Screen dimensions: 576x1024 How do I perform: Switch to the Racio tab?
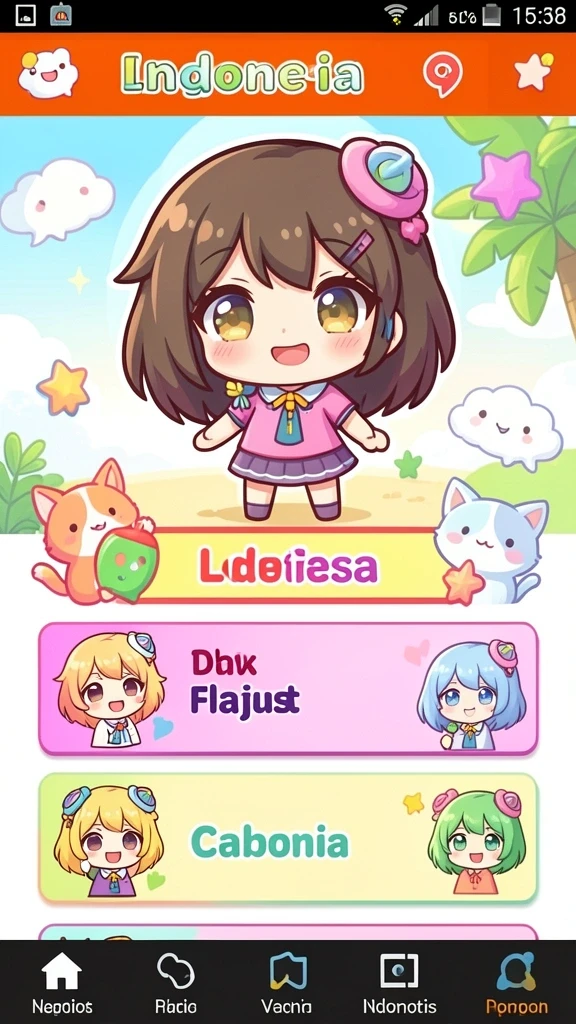pyautogui.click(x=176, y=982)
